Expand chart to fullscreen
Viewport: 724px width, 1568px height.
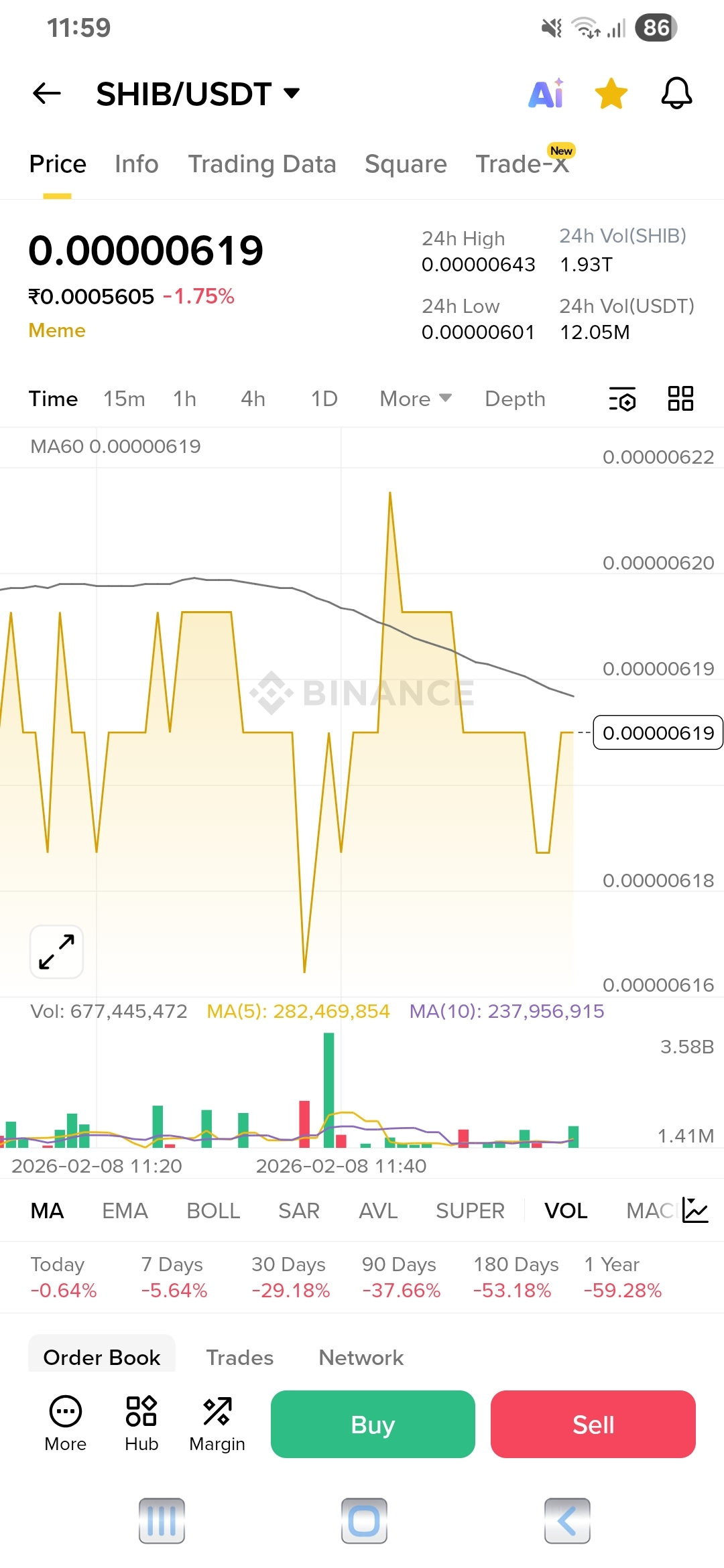[56, 952]
